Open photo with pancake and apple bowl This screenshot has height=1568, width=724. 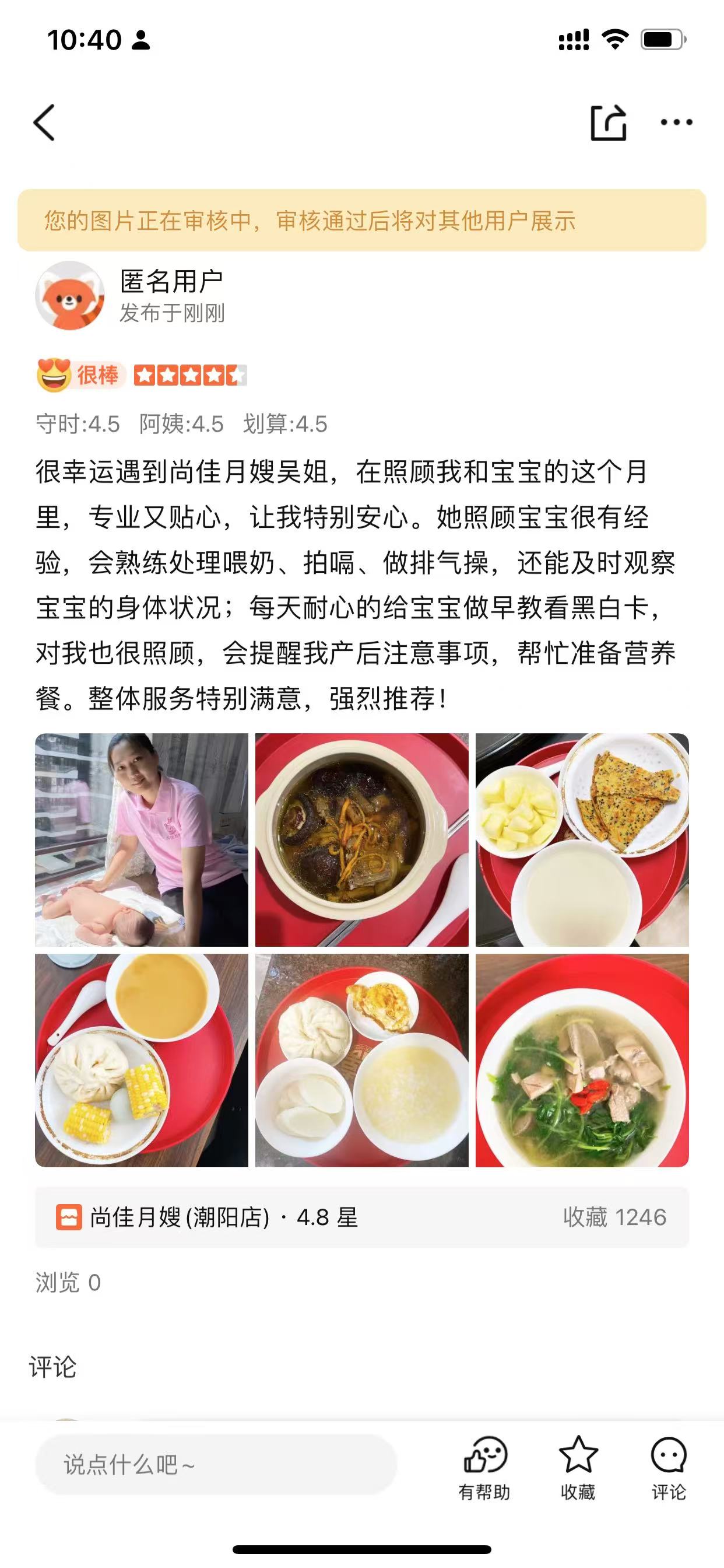click(x=582, y=840)
